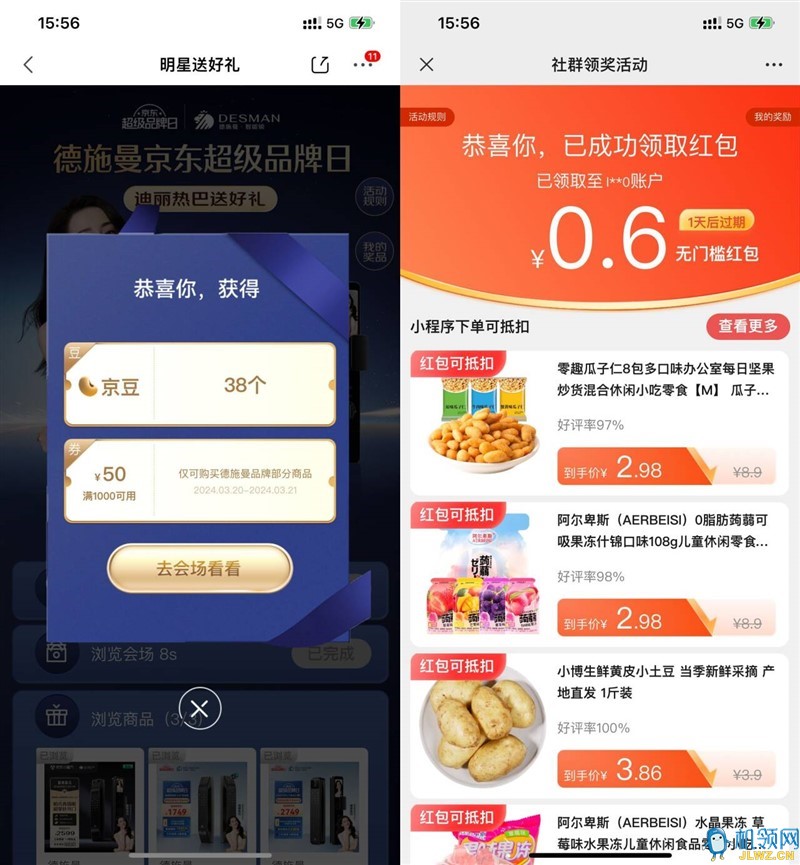The height and width of the screenshot is (865, 800).
Task: Open the 小博生鲜黄皮小土豆 product card
Action: pyautogui.click(x=599, y=724)
